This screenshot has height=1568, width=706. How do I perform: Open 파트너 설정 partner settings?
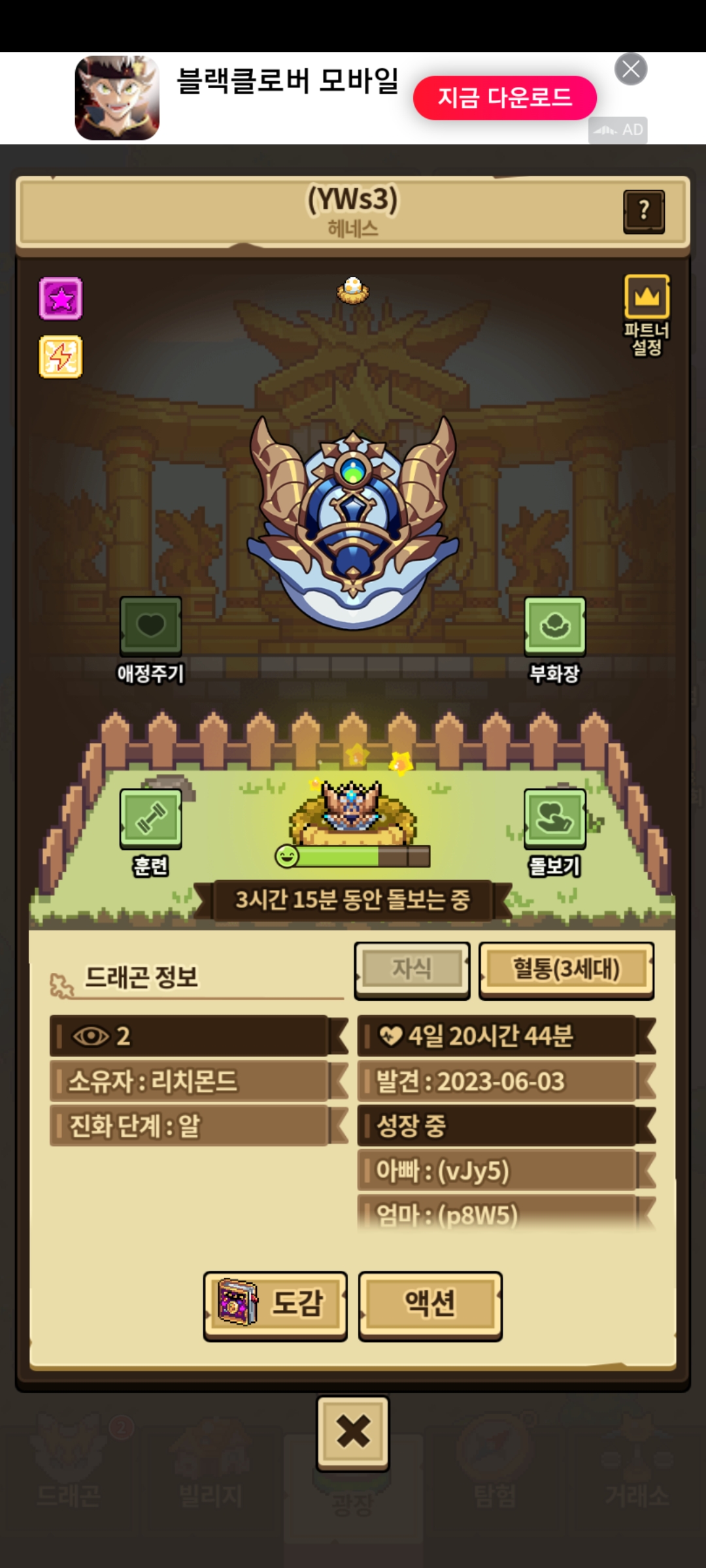click(x=647, y=315)
